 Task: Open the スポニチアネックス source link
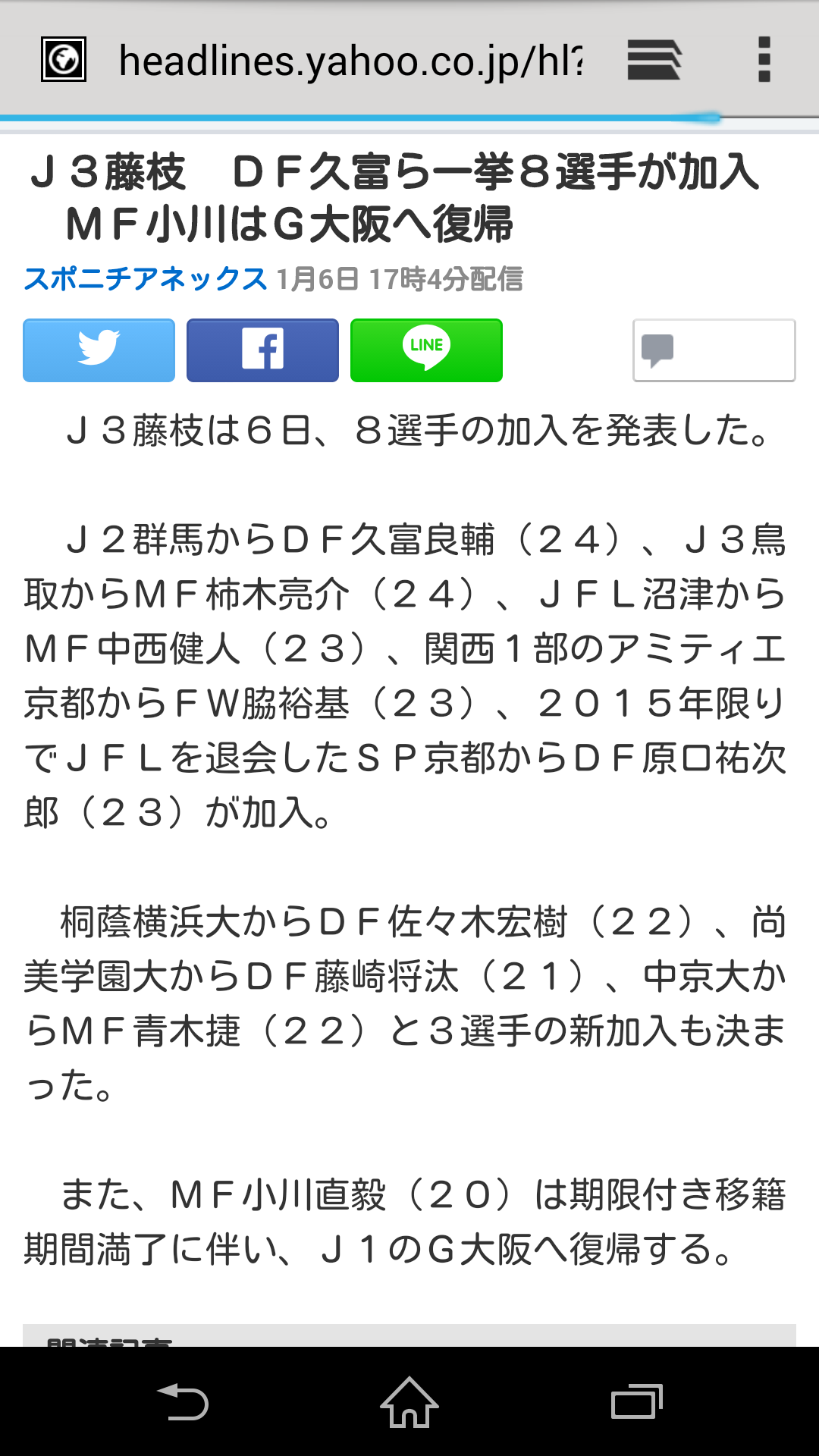[146, 279]
